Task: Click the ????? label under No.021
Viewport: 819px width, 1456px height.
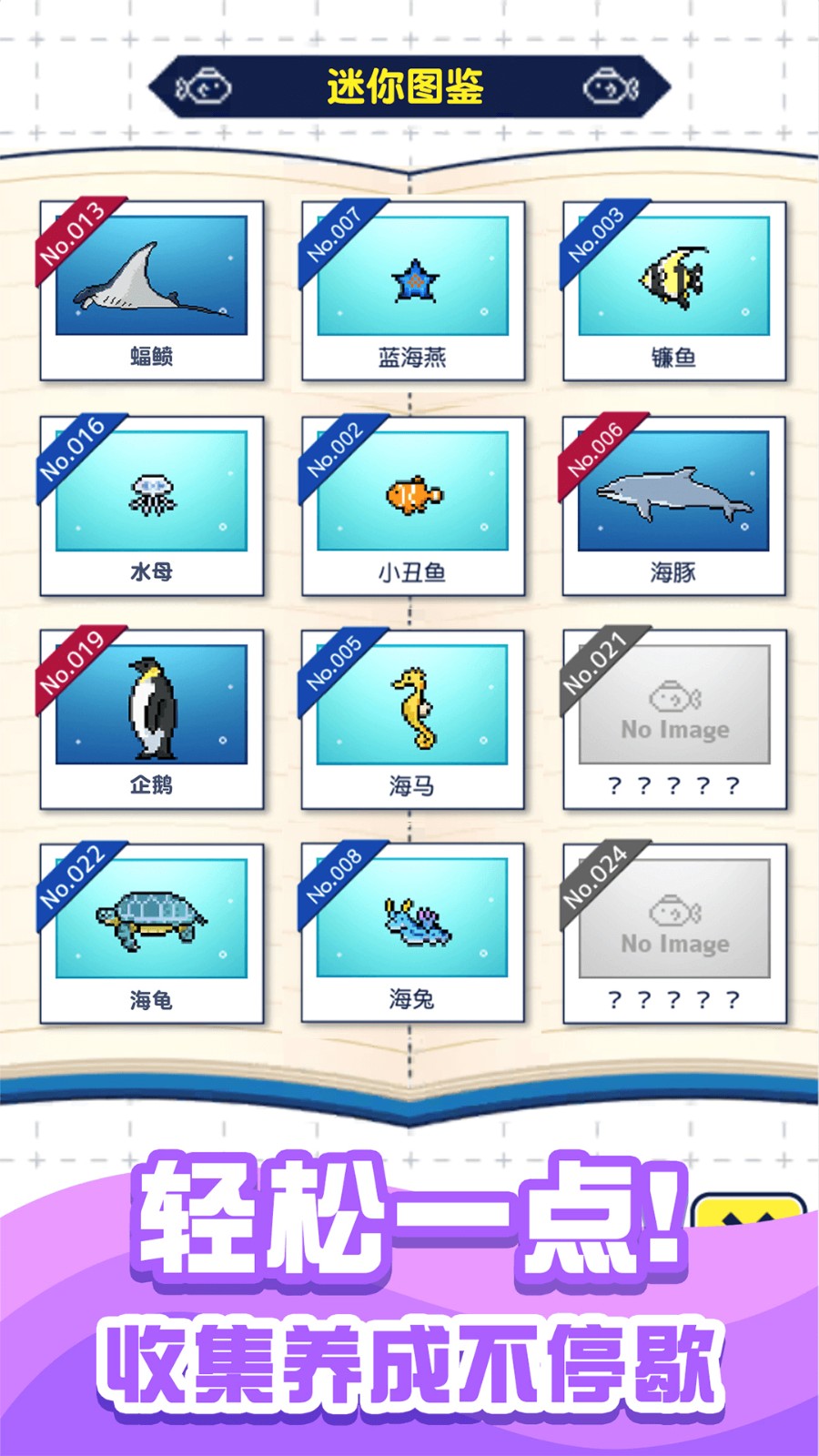Action: pyautogui.click(x=675, y=784)
